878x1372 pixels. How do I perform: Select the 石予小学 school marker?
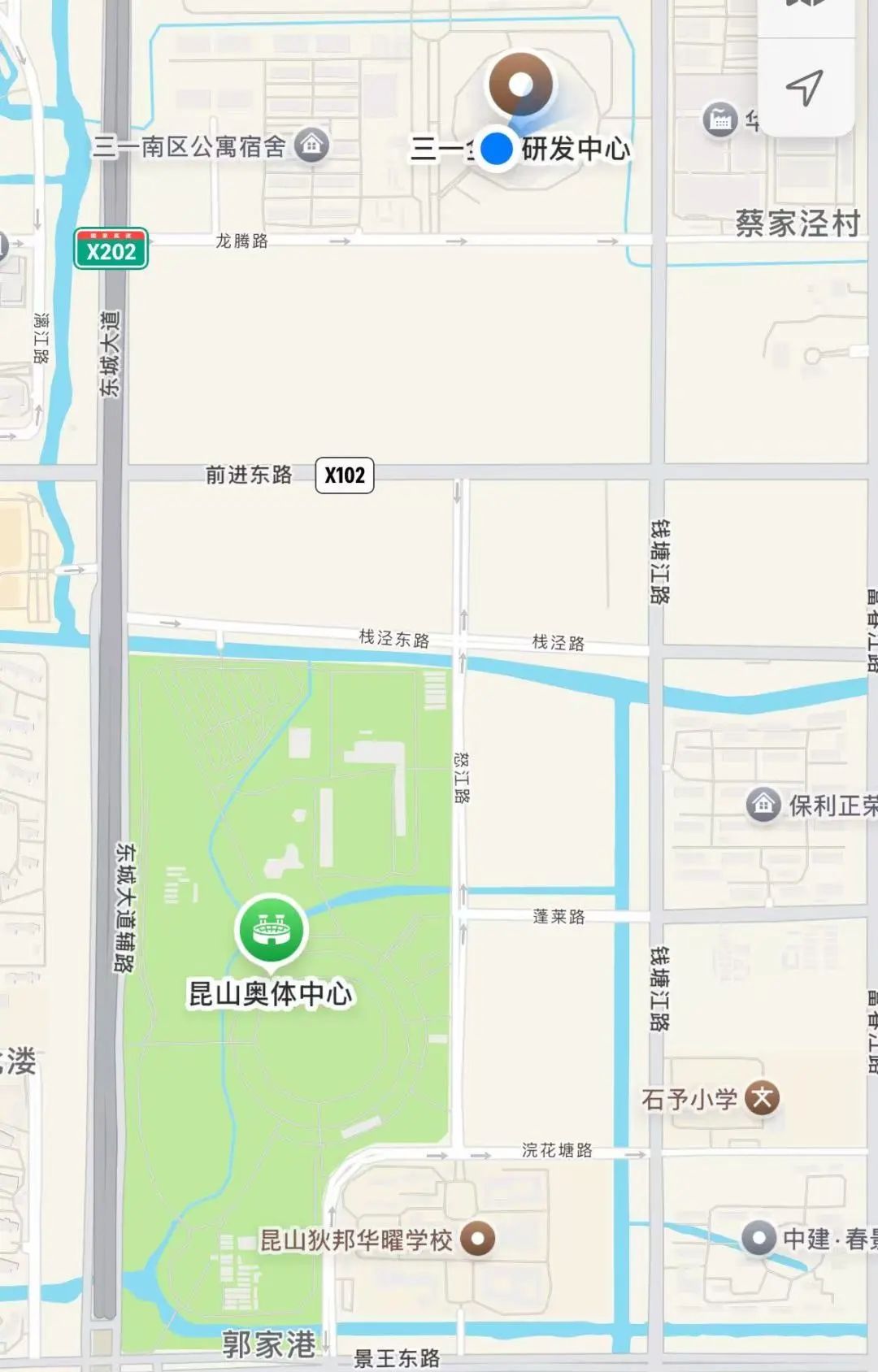pos(762,1098)
